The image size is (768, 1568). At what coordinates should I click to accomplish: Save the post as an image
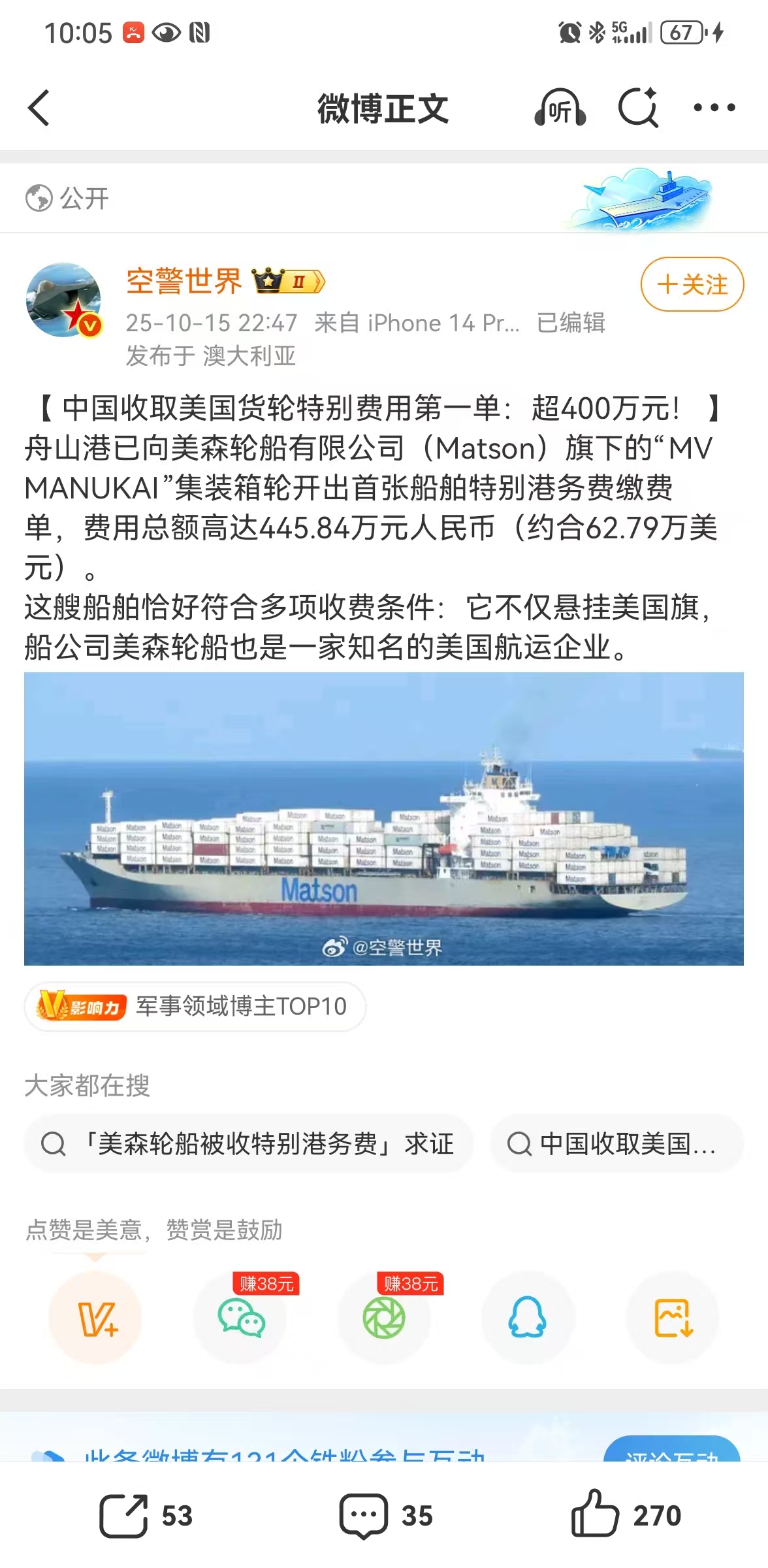pos(672,1318)
